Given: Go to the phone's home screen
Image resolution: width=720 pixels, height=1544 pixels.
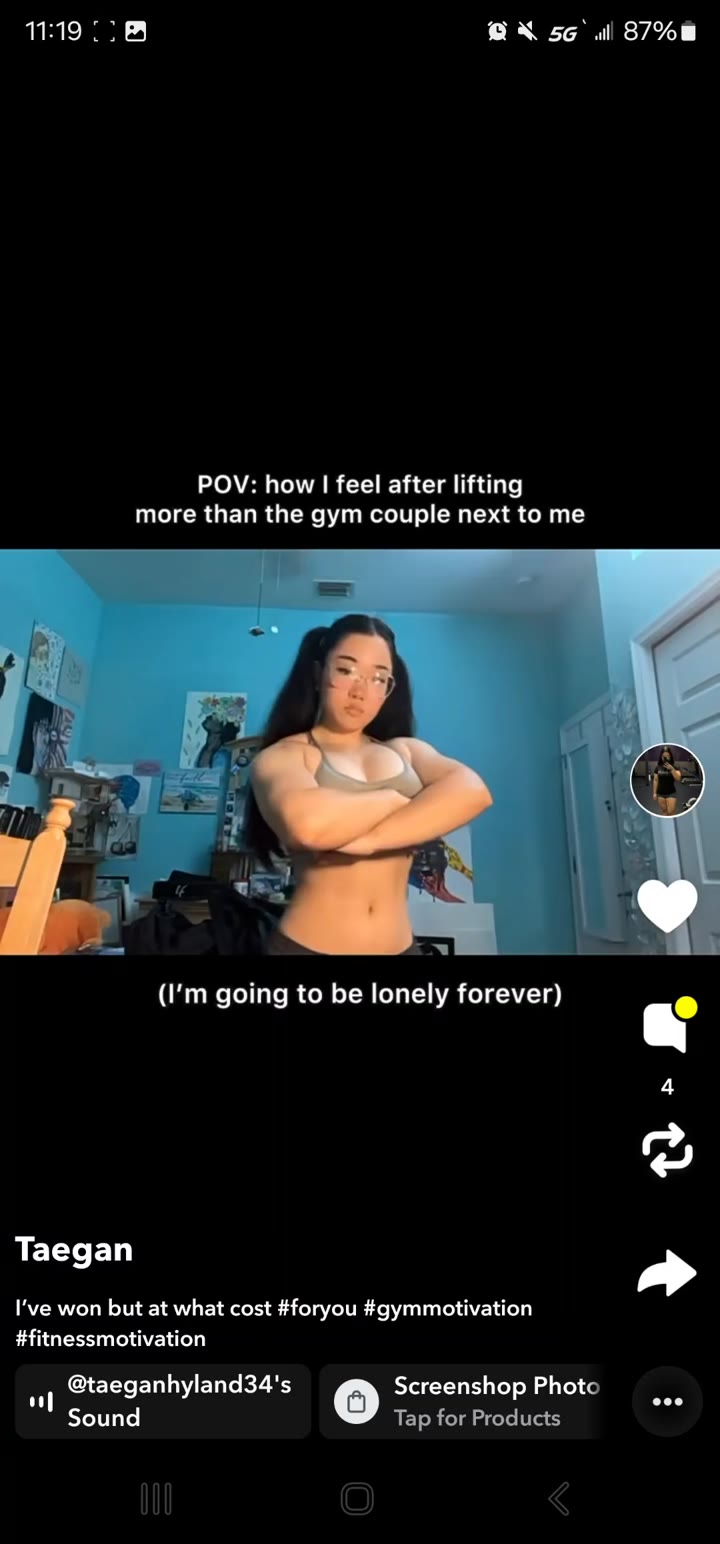Looking at the screenshot, I should [357, 1498].
